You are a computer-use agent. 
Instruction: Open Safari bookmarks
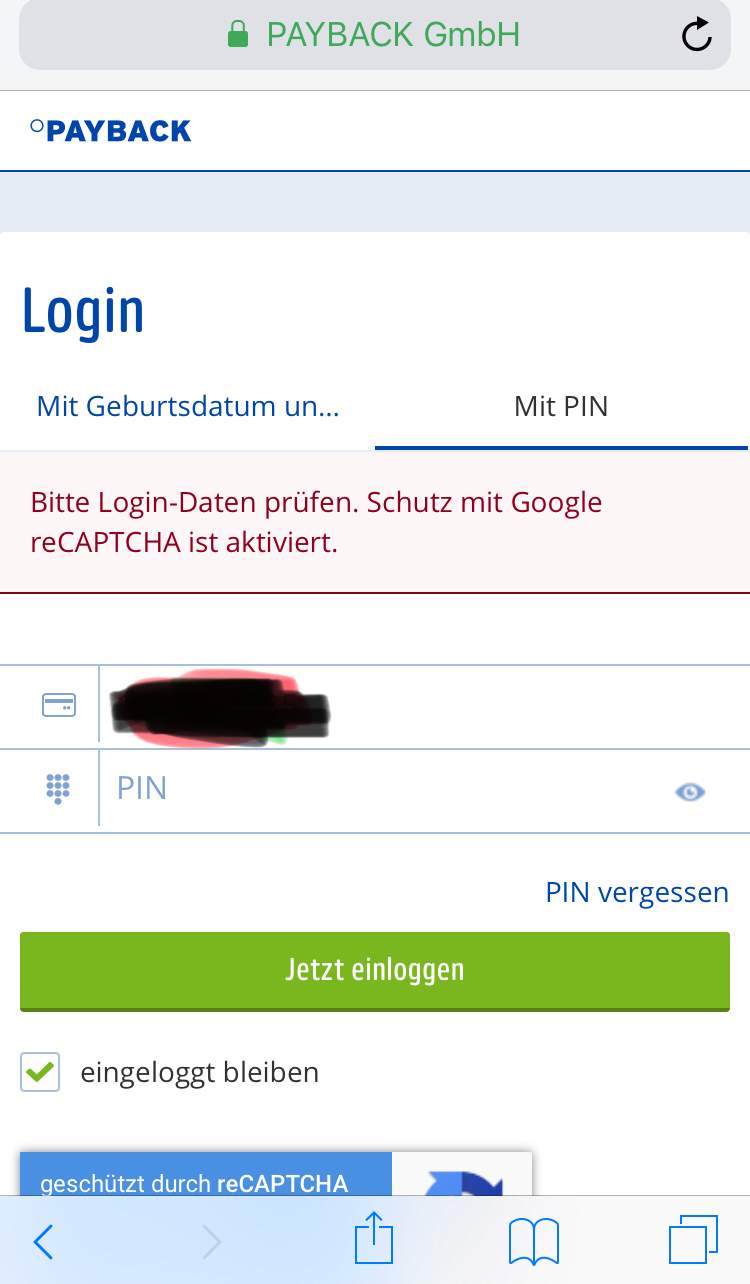[533, 1240]
